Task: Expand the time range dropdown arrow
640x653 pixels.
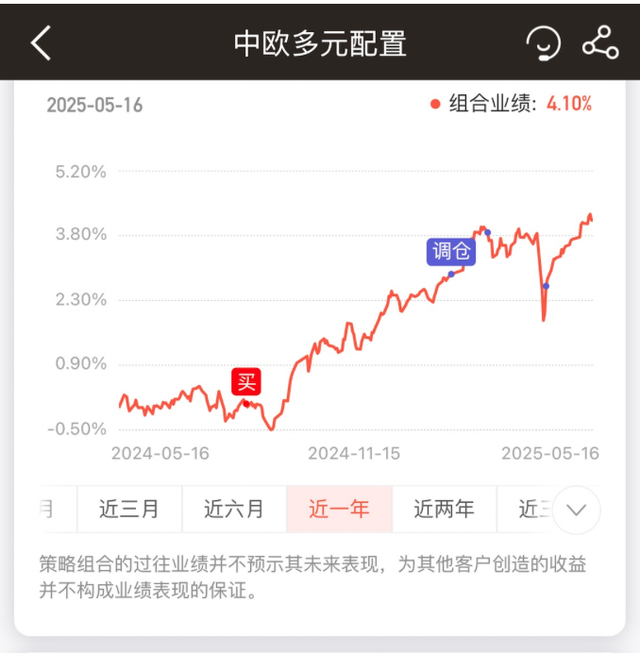Action: [x=576, y=509]
